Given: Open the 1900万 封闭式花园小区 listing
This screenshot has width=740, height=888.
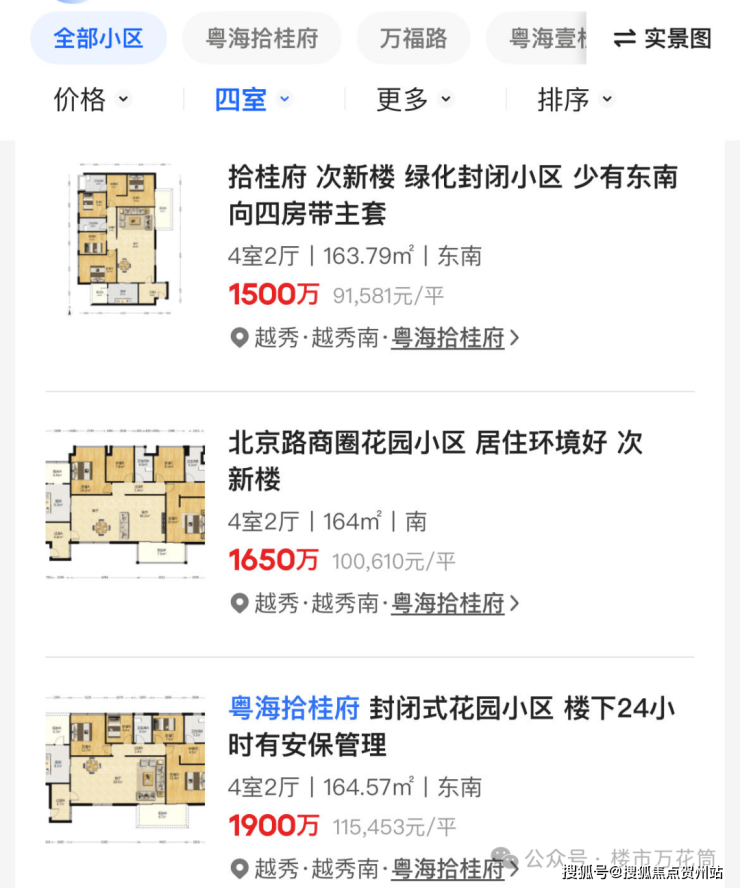Looking at the screenshot, I should click(x=452, y=727).
